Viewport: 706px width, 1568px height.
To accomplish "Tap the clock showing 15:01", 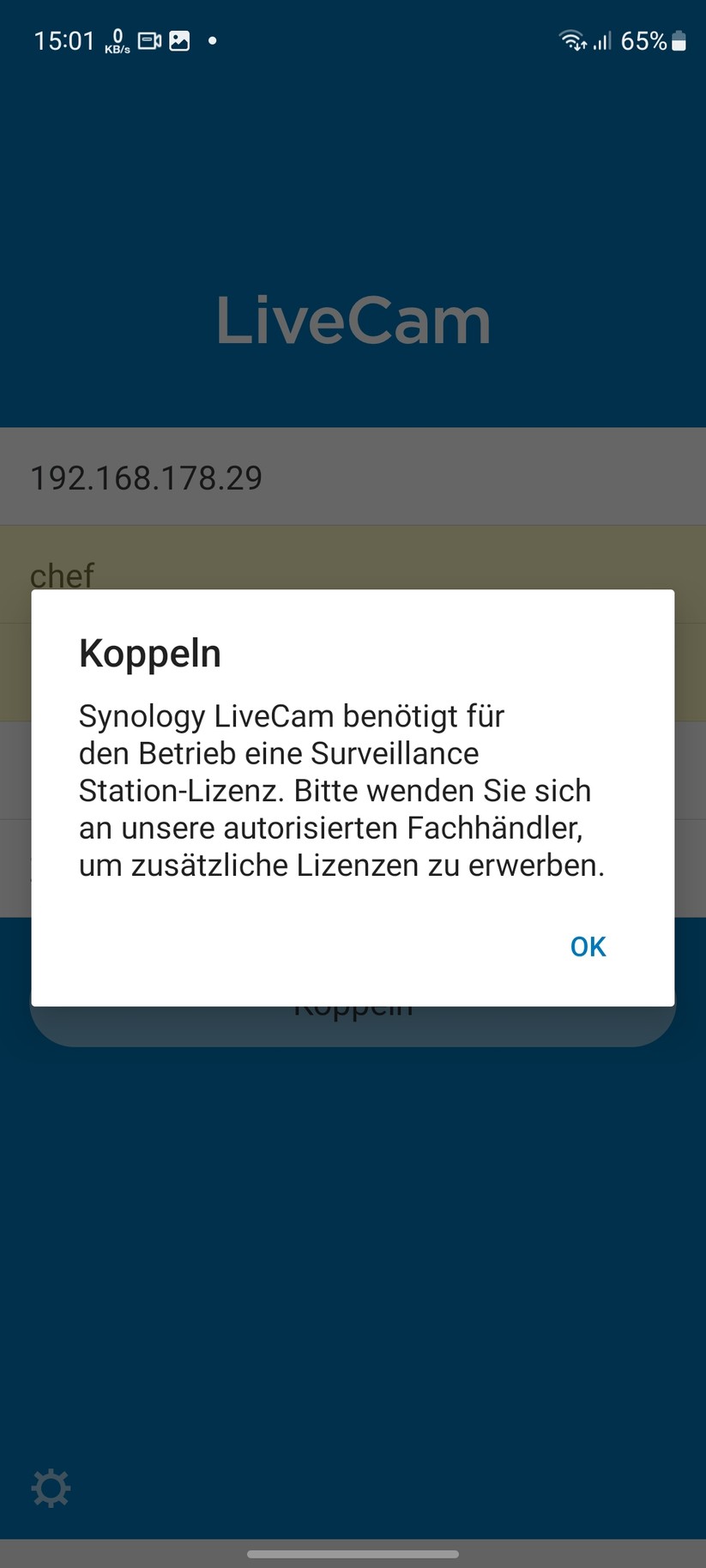I will pyautogui.click(x=63, y=40).
